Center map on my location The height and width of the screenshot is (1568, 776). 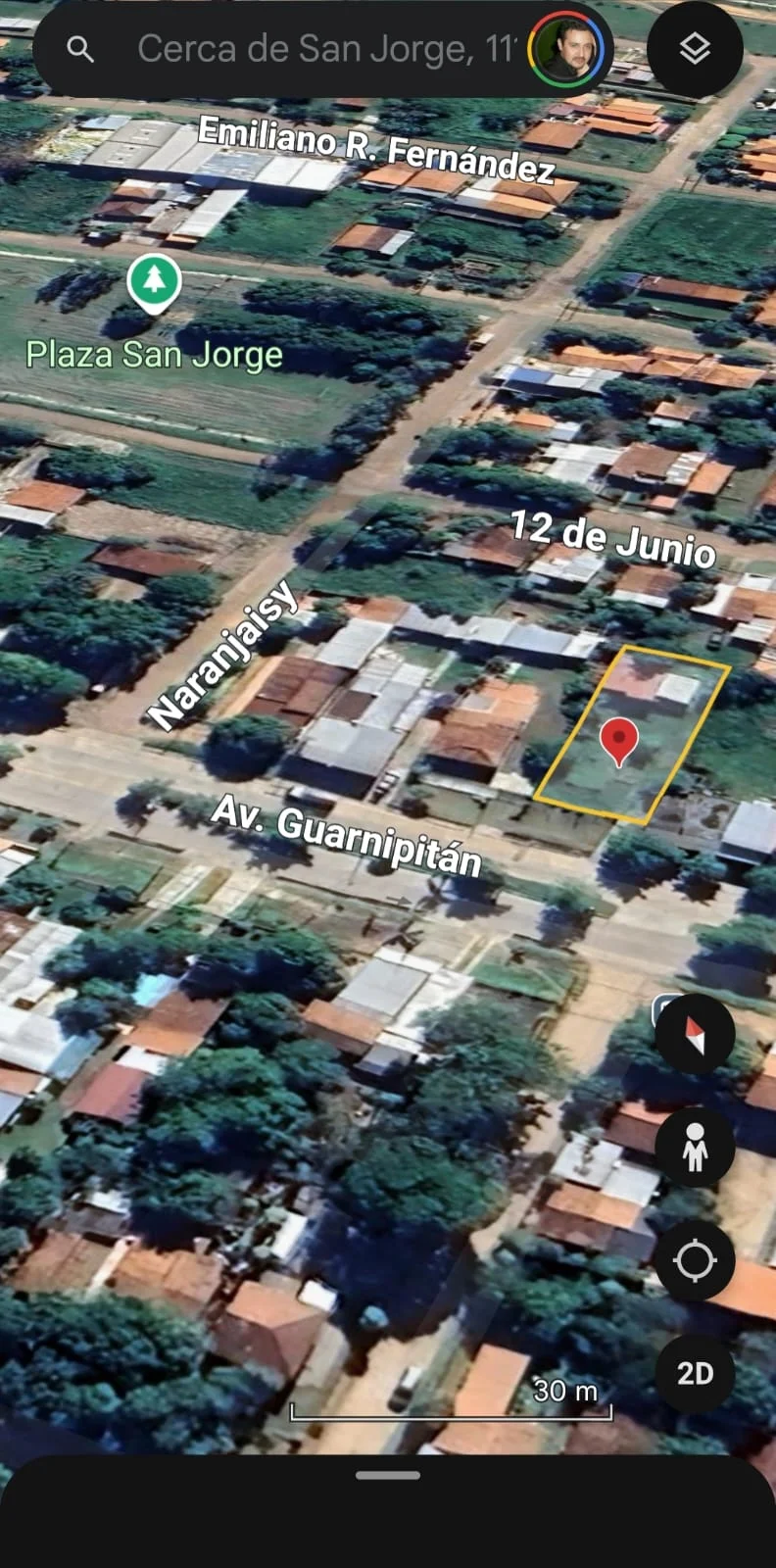(x=695, y=1260)
